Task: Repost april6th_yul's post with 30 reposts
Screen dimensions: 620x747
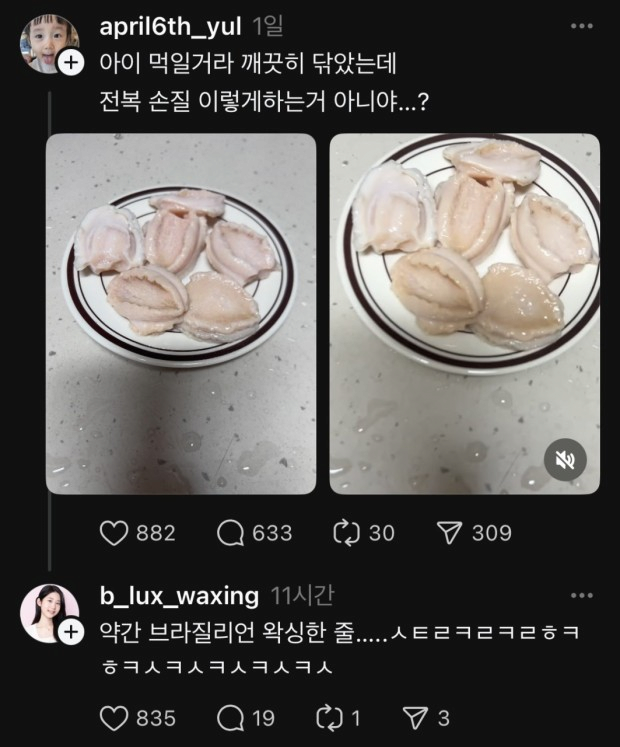Action: (x=348, y=533)
